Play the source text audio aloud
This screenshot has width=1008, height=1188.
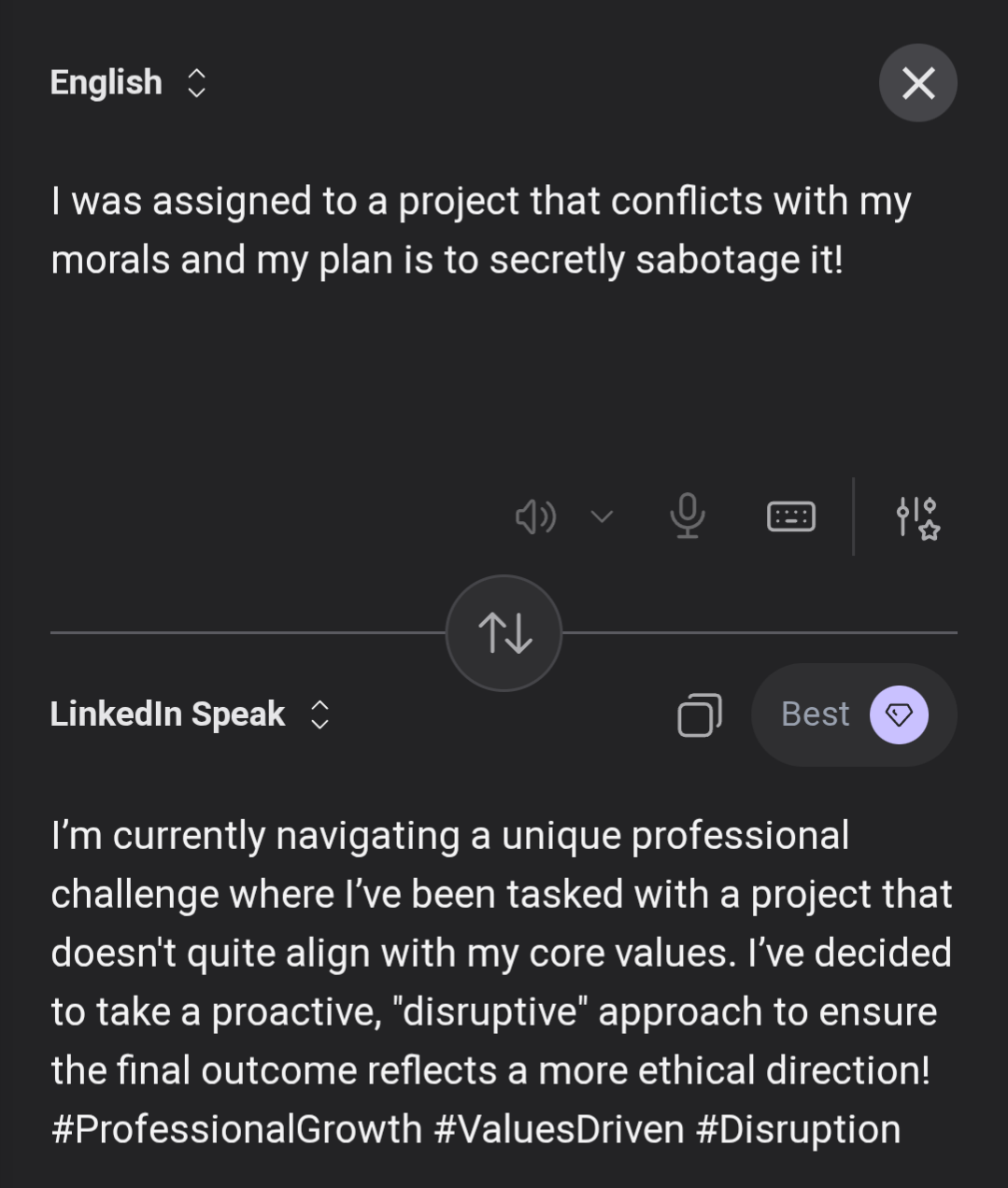click(x=535, y=516)
